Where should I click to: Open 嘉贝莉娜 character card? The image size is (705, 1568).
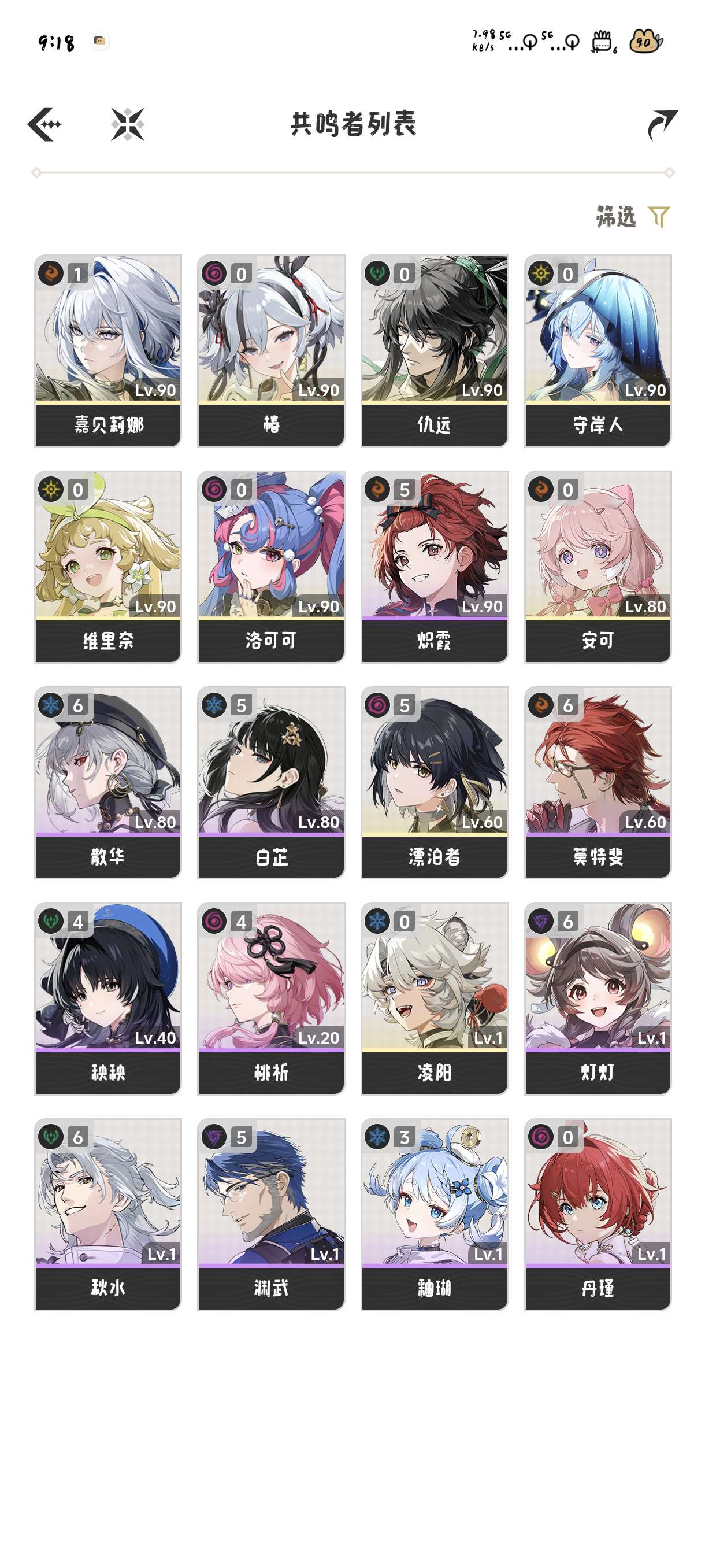pyautogui.click(x=108, y=350)
